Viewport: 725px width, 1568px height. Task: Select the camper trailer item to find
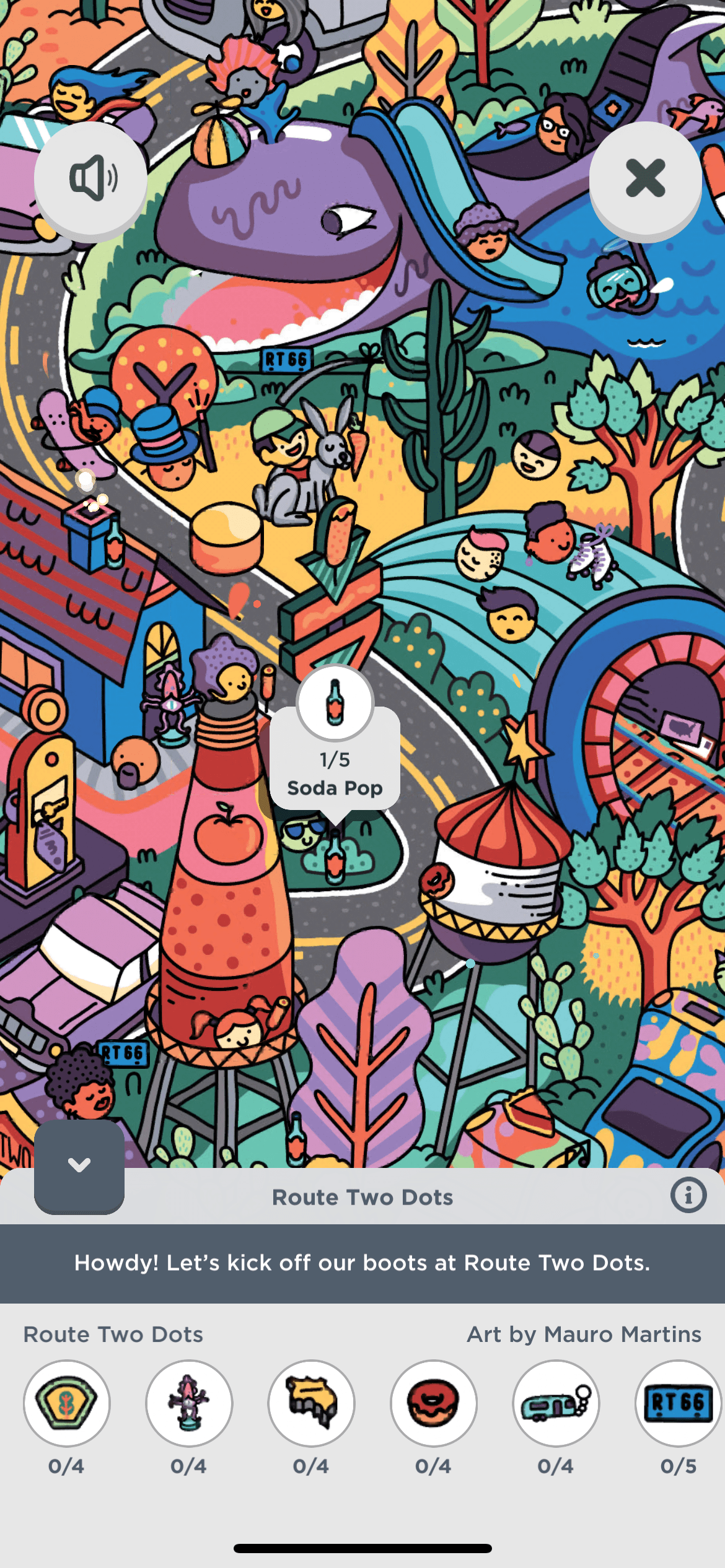coord(556,1403)
